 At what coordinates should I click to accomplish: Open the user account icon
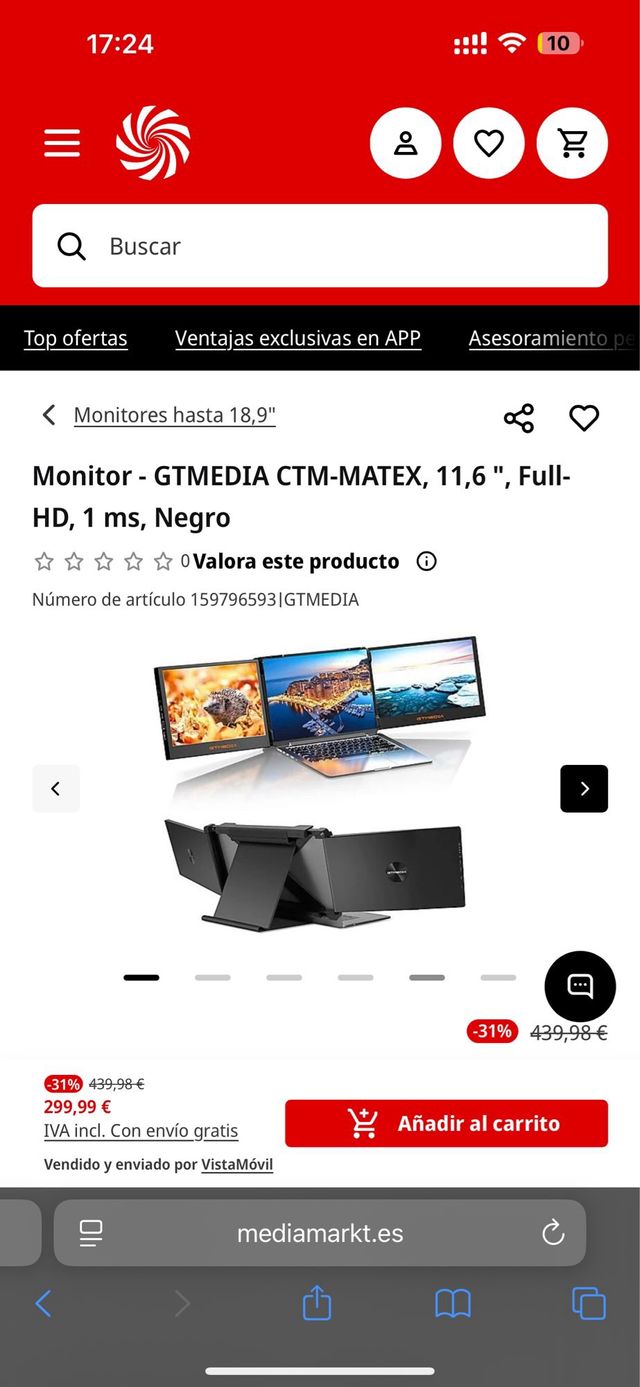pos(405,144)
